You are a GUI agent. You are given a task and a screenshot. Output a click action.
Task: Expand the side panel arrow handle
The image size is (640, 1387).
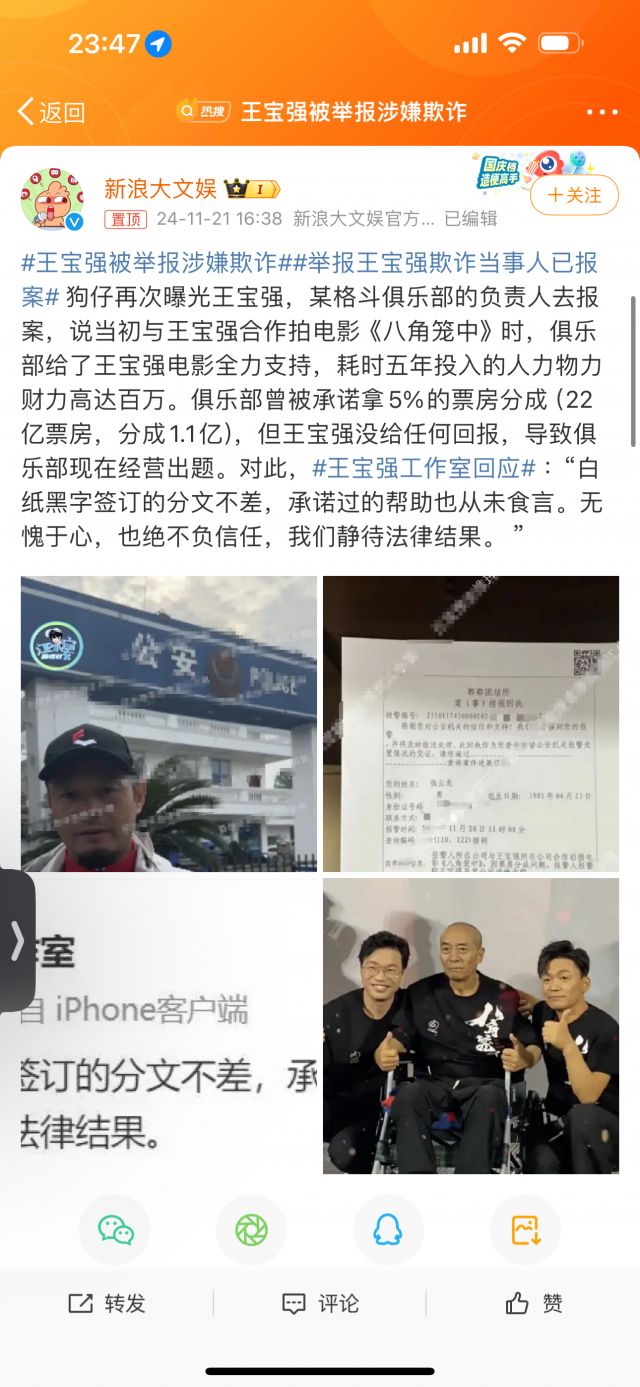coord(16,940)
